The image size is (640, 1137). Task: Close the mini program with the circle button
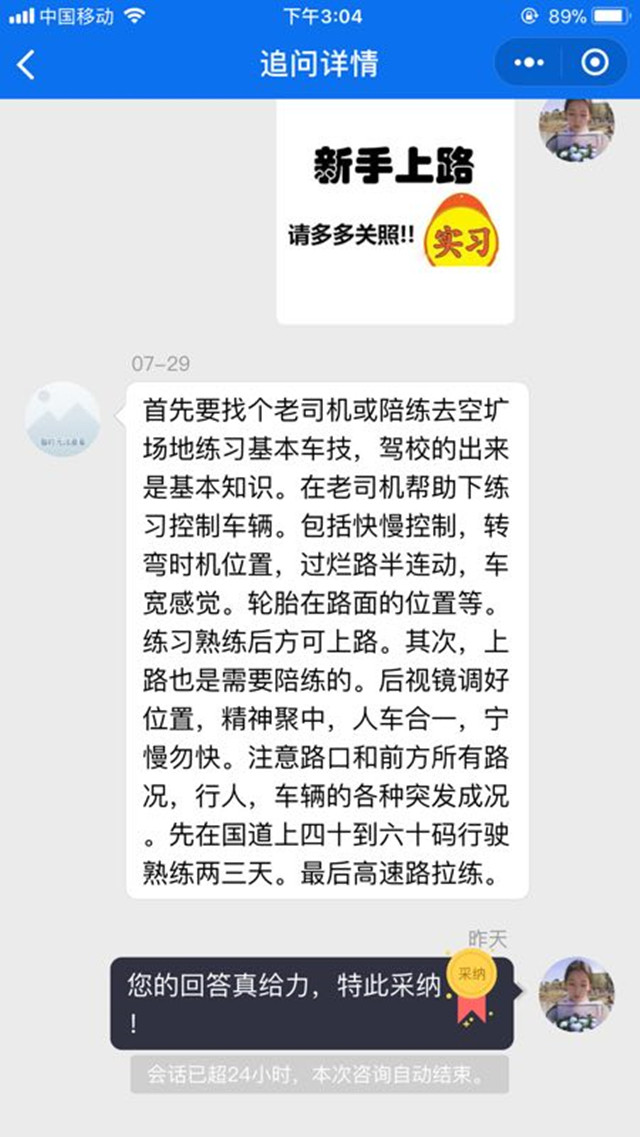pos(594,63)
